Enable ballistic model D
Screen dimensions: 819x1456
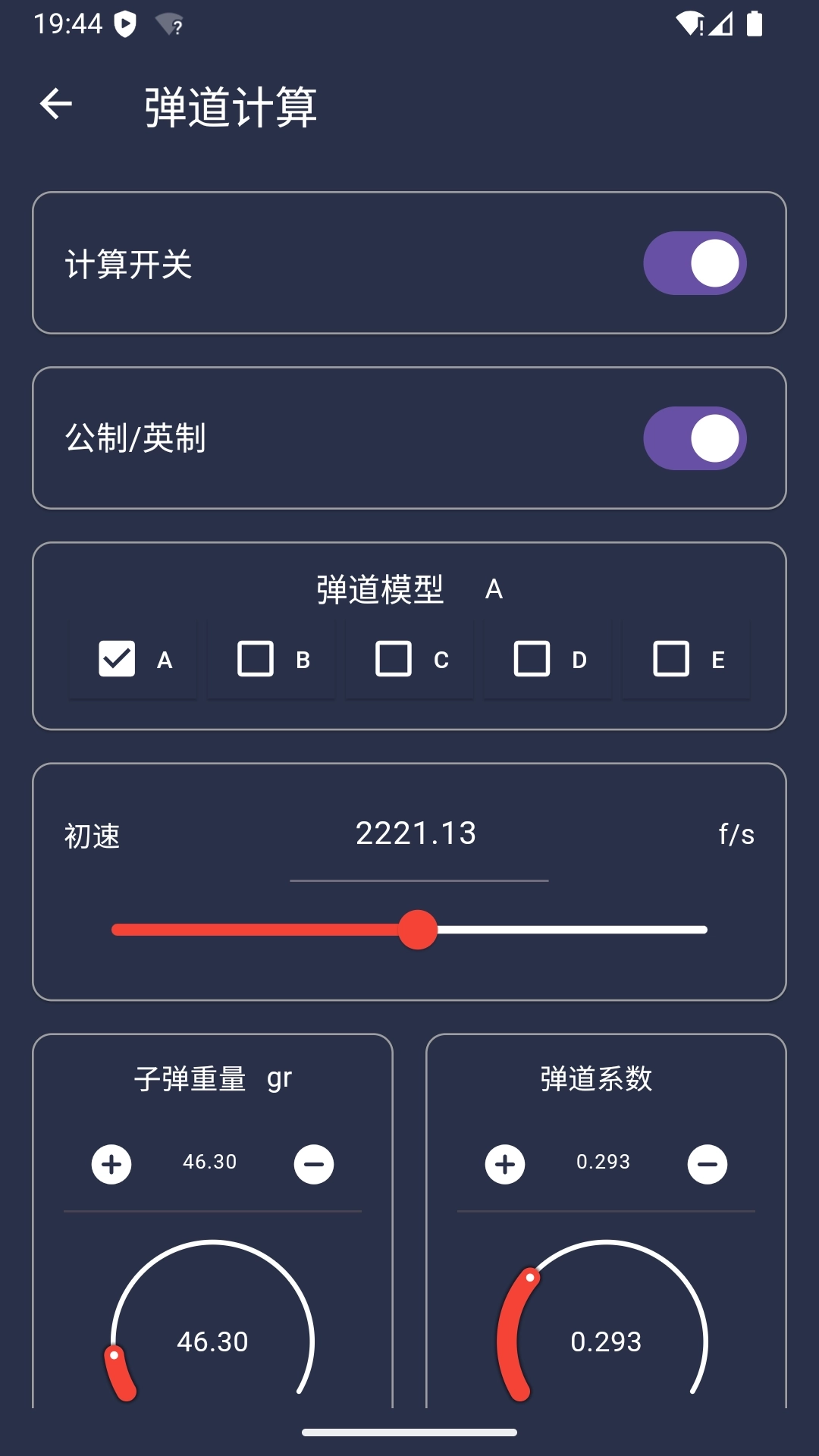[532, 659]
